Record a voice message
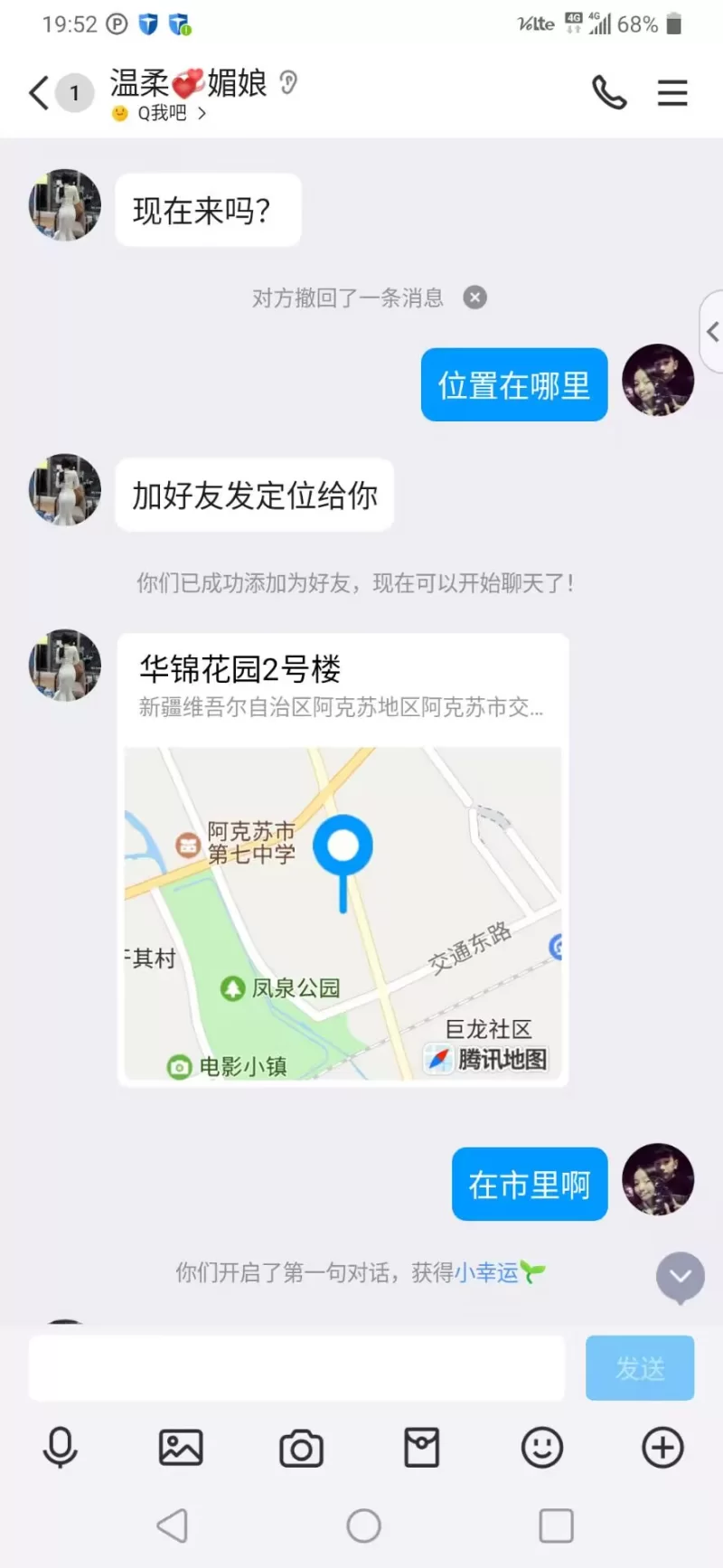Image resolution: width=723 pixels, height=1568 pixels. click(61, 1448)
